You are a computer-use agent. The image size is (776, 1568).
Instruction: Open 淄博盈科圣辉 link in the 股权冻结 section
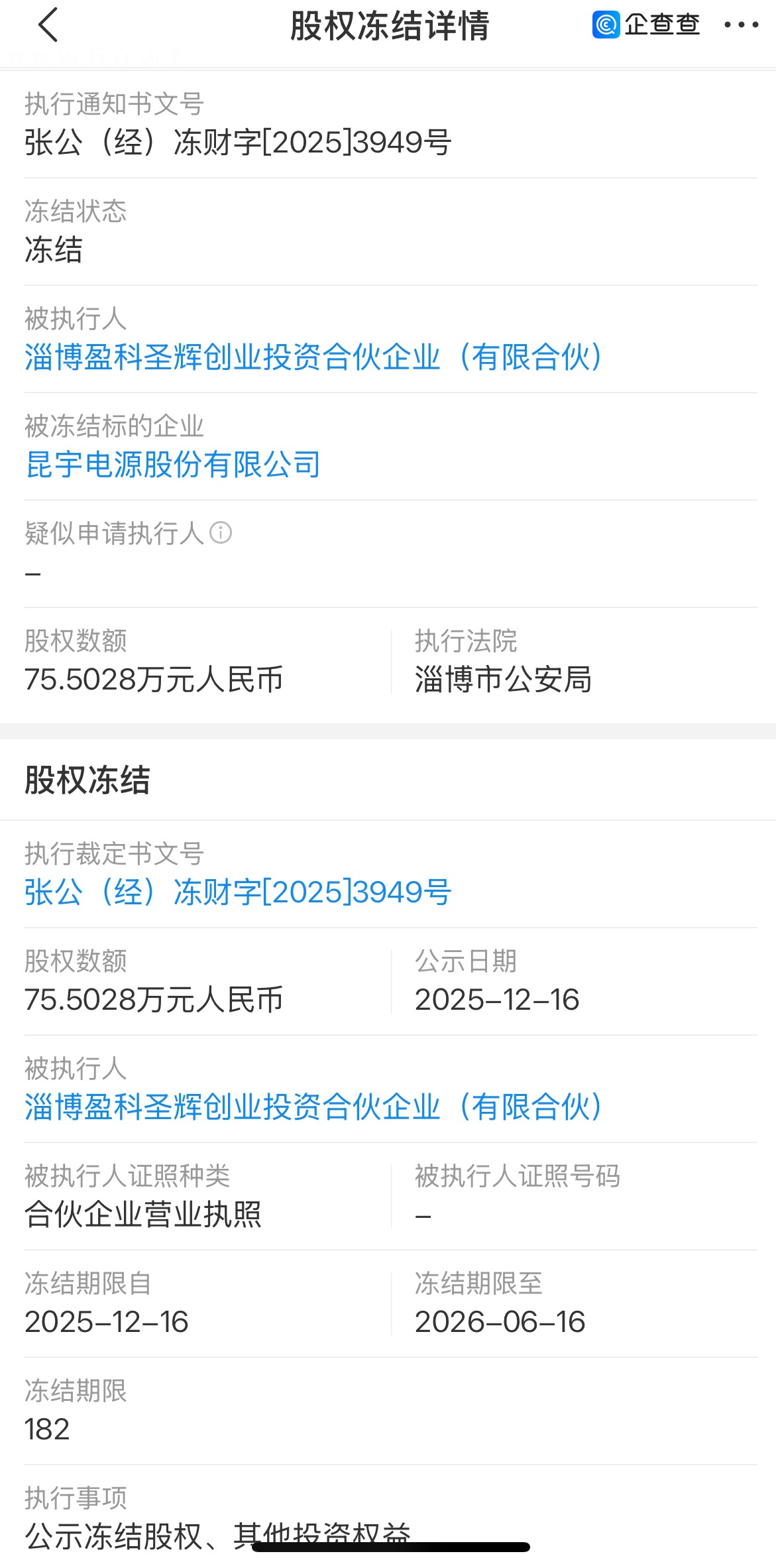point(313,1107)
